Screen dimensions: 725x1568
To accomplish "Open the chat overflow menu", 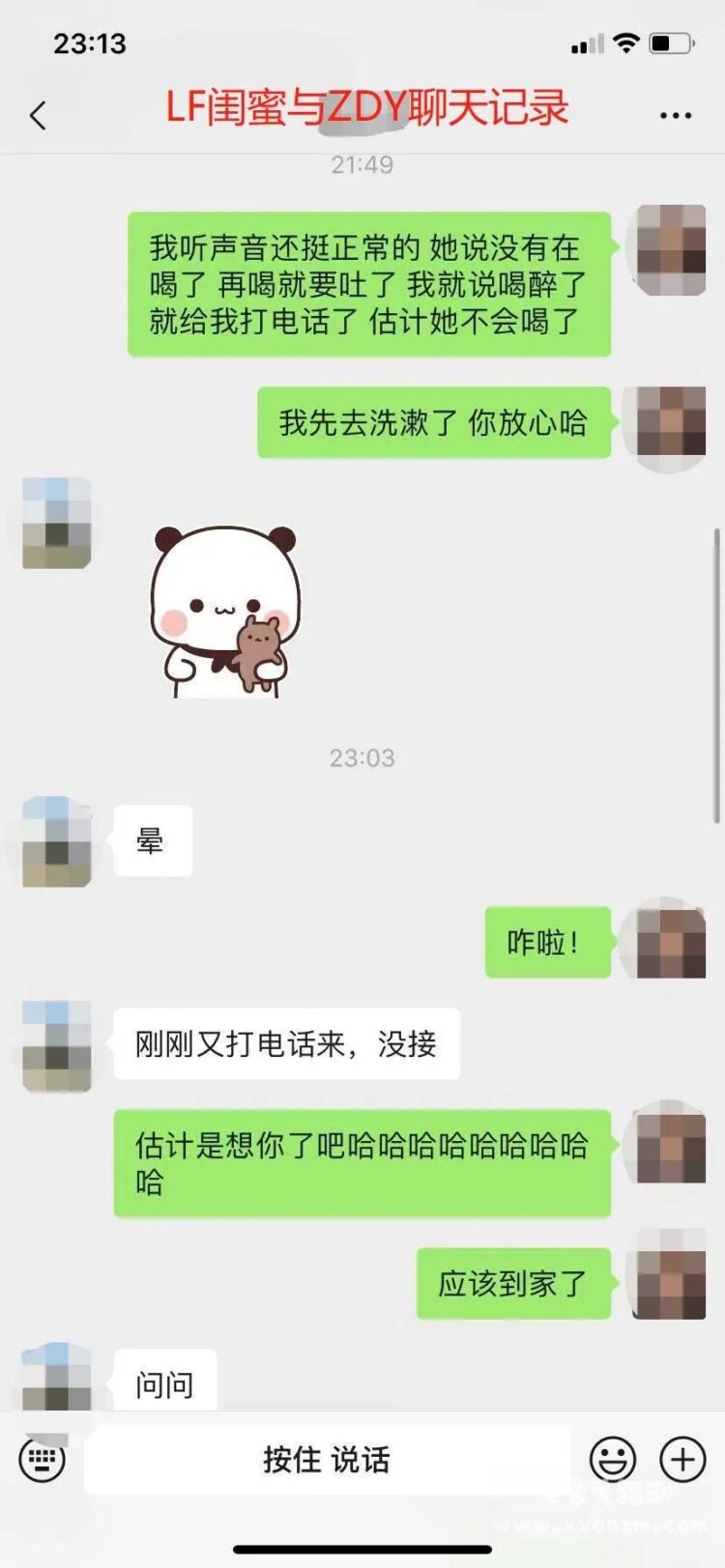I will point(675,116).
